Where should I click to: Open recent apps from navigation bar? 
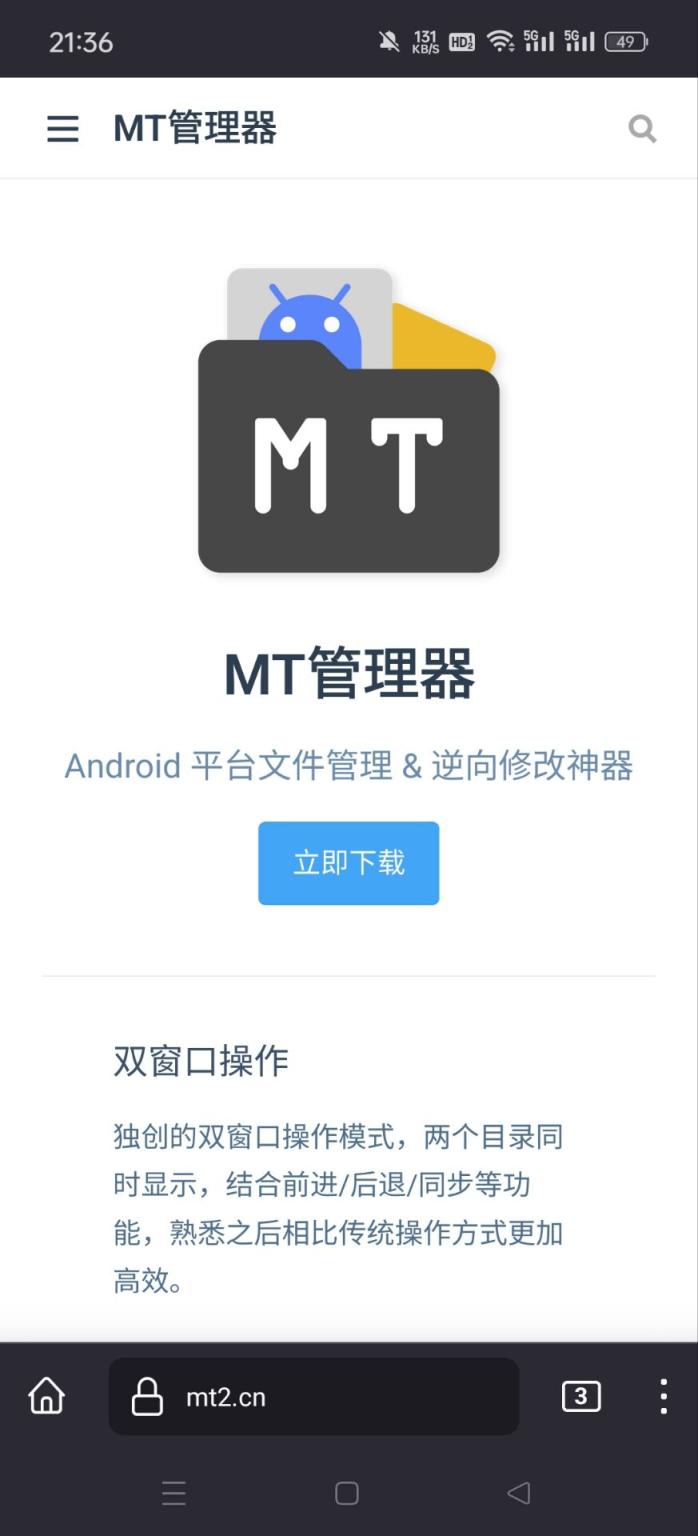point(174,1493)
